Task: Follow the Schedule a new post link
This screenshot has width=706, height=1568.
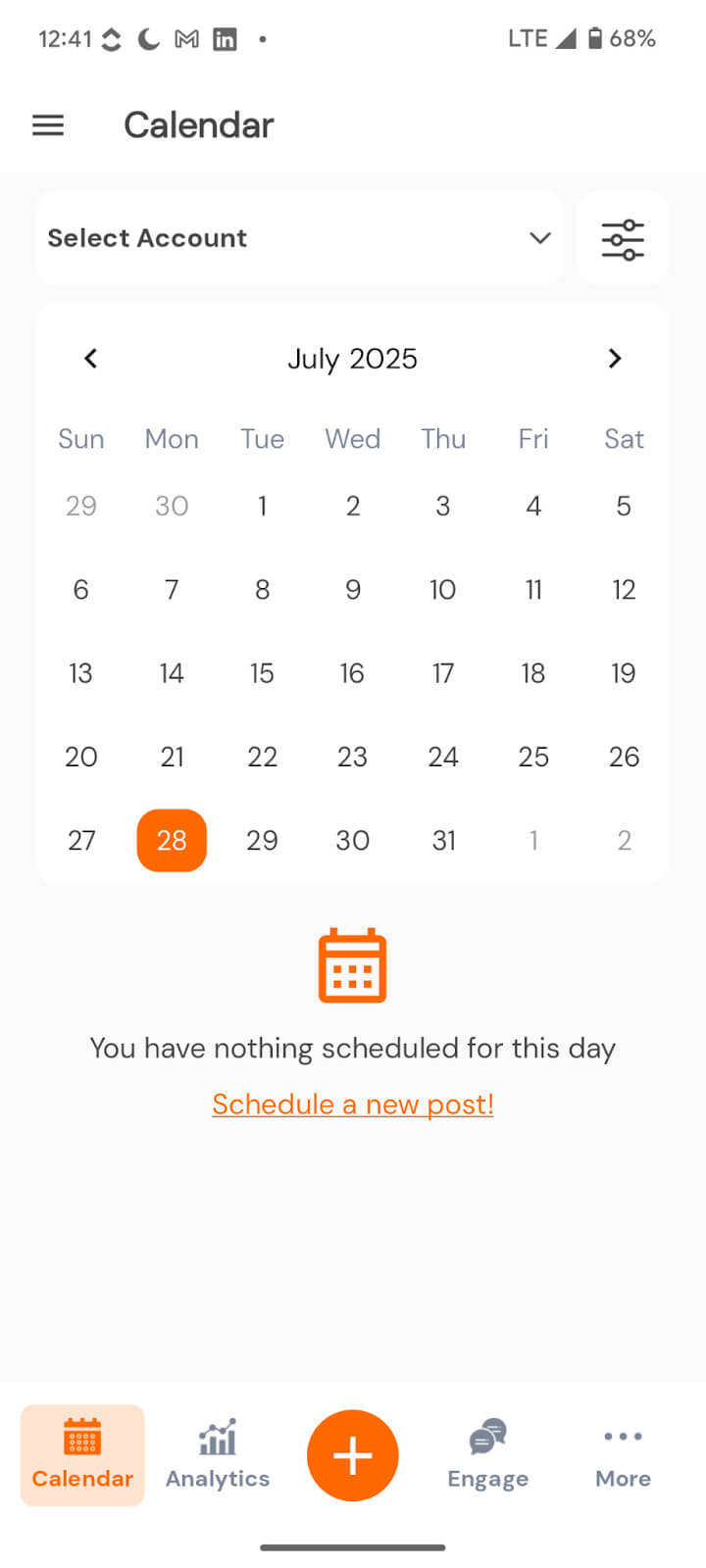Action: tap(353, 1104)
